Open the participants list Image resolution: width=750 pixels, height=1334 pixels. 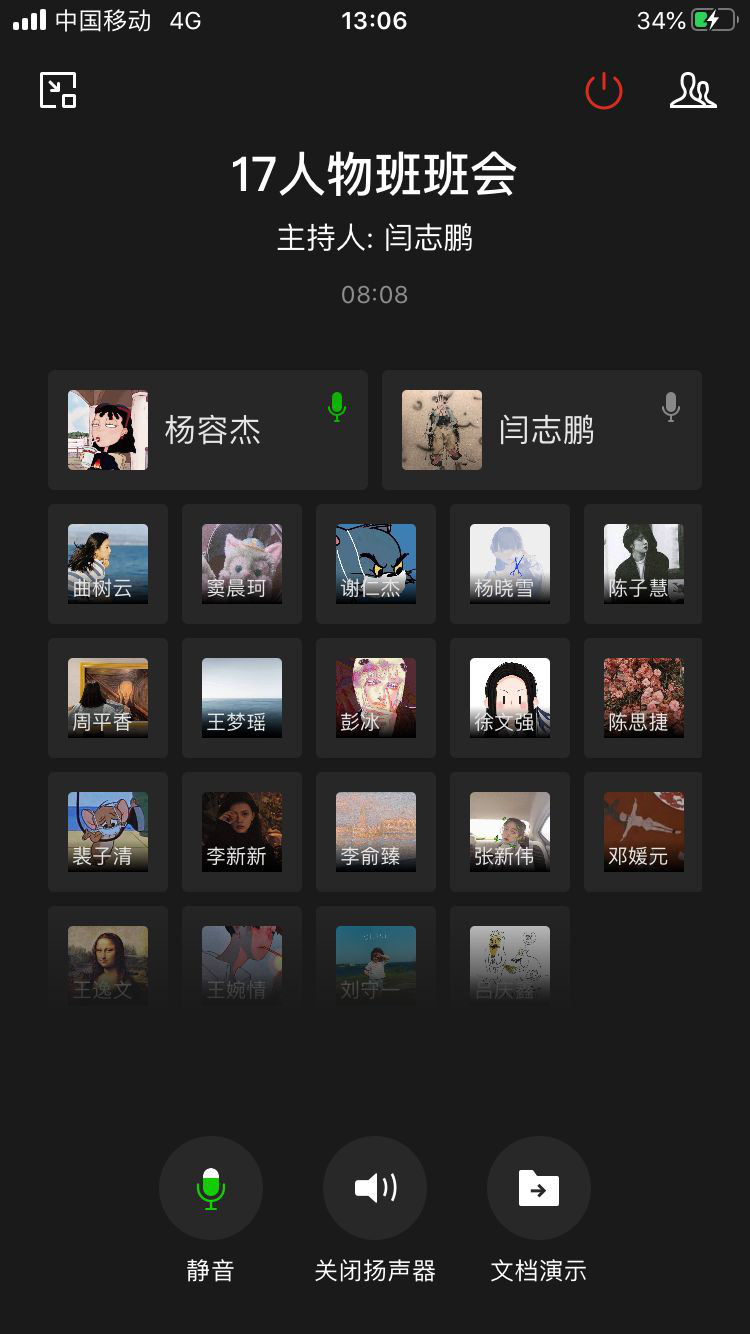(x=693, y=91)
